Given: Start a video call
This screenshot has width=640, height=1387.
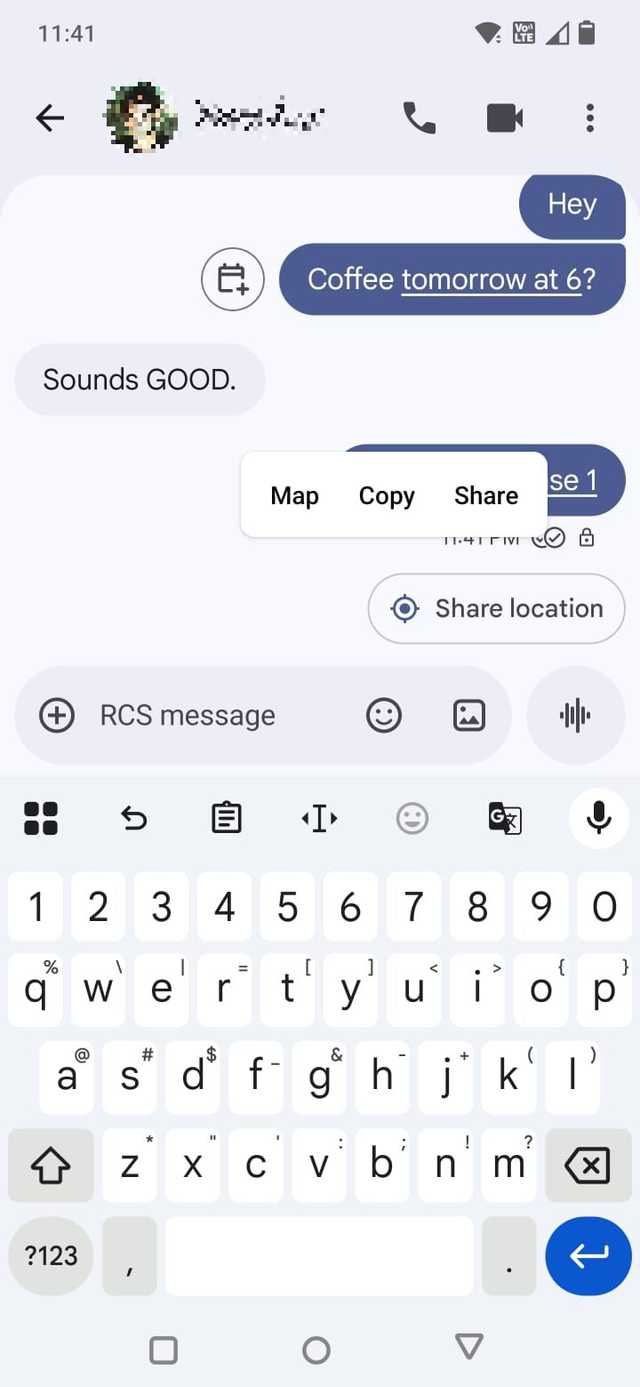Looking at the screenshot, I should point(505,118).
